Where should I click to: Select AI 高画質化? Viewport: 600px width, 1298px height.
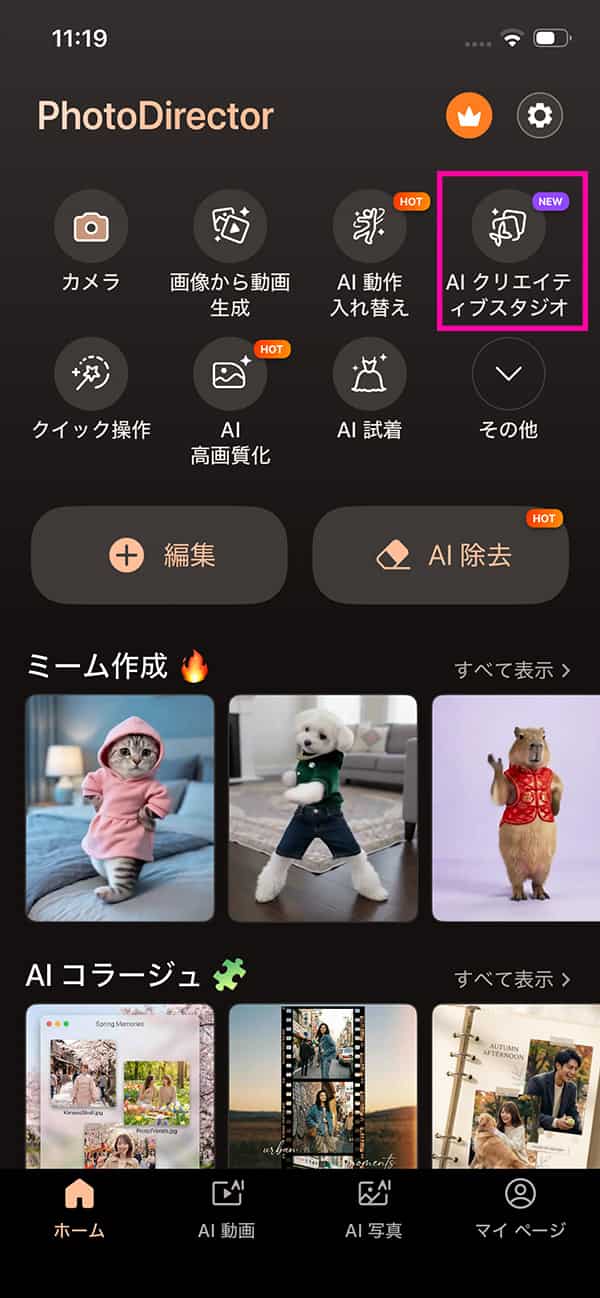point(230,374)
